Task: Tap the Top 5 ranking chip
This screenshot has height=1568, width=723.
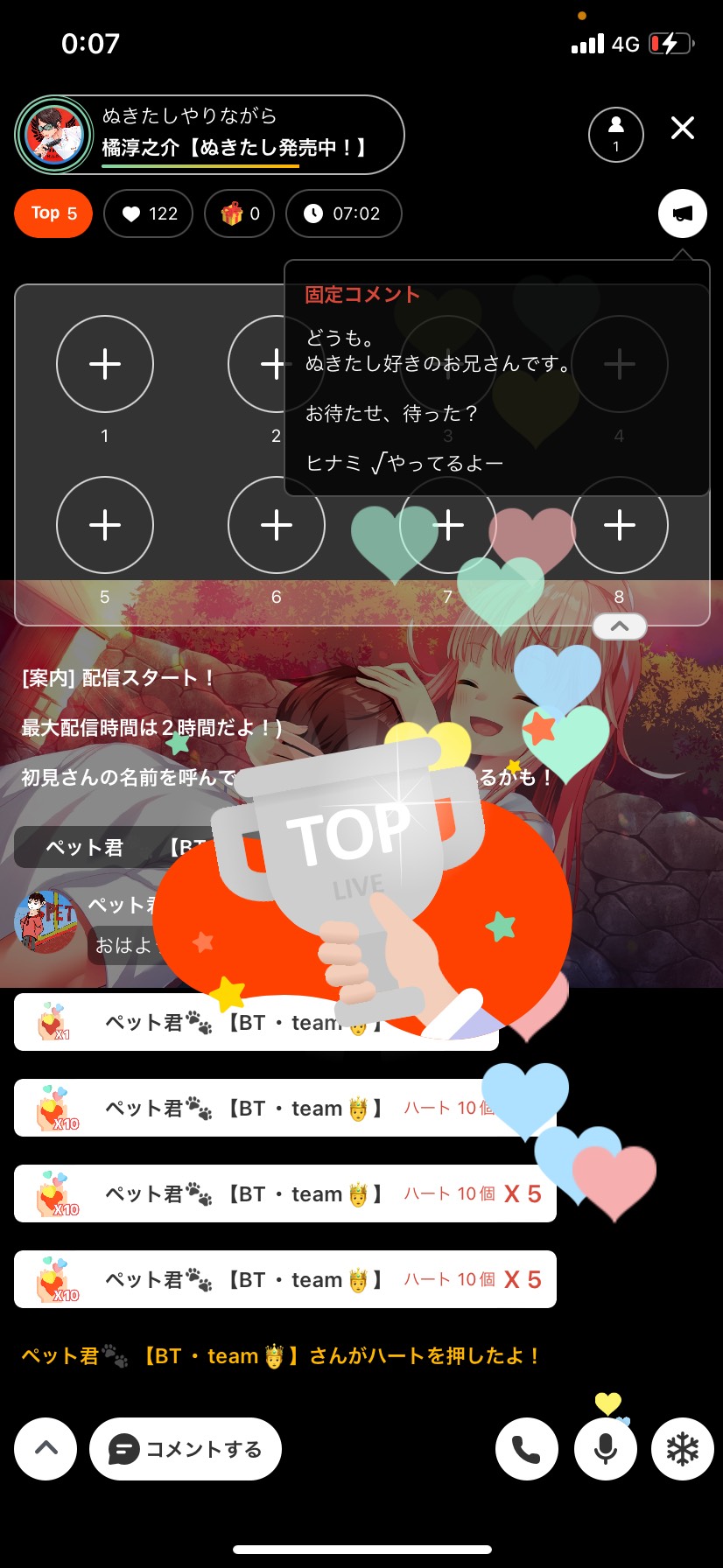Action: (x=53, y=213)
